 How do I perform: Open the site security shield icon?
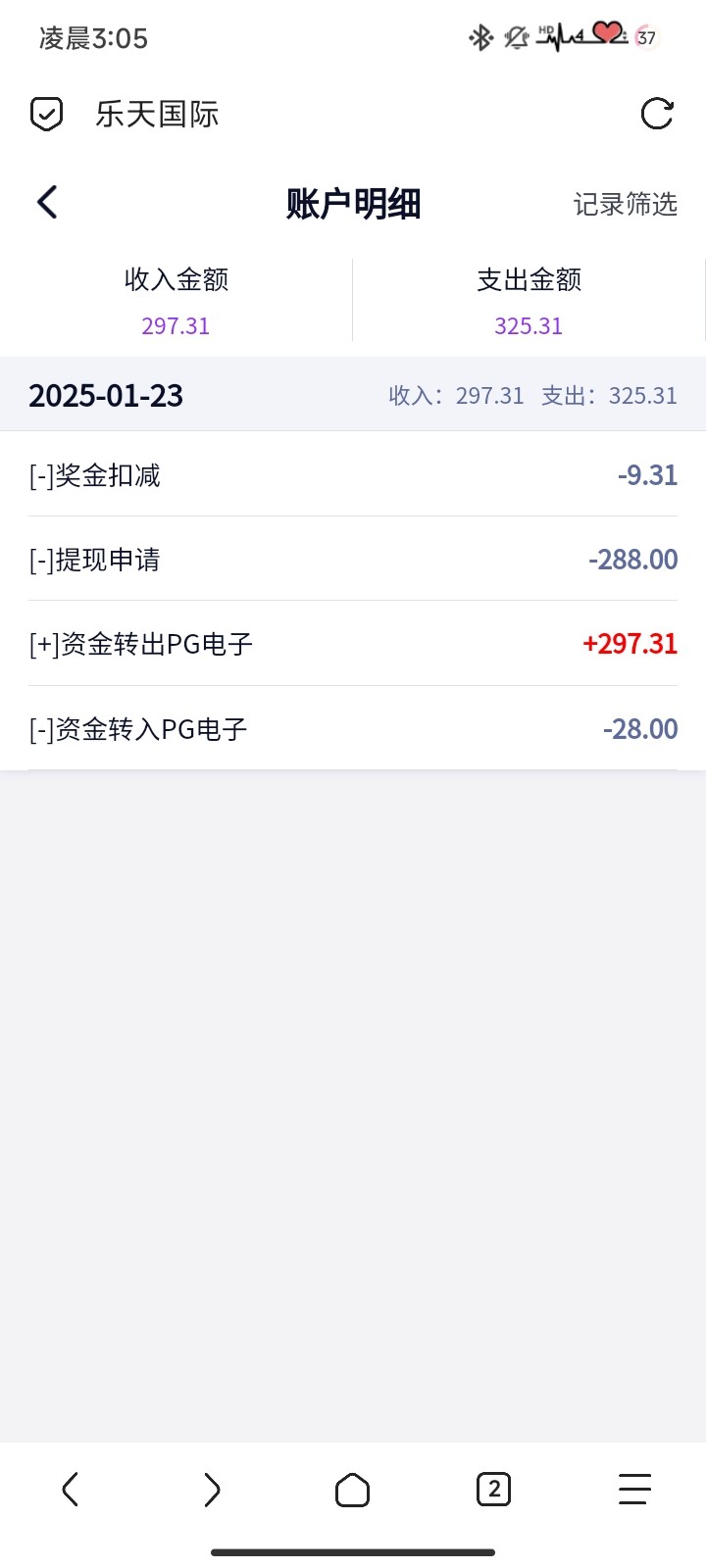click(x=46, y=115)
